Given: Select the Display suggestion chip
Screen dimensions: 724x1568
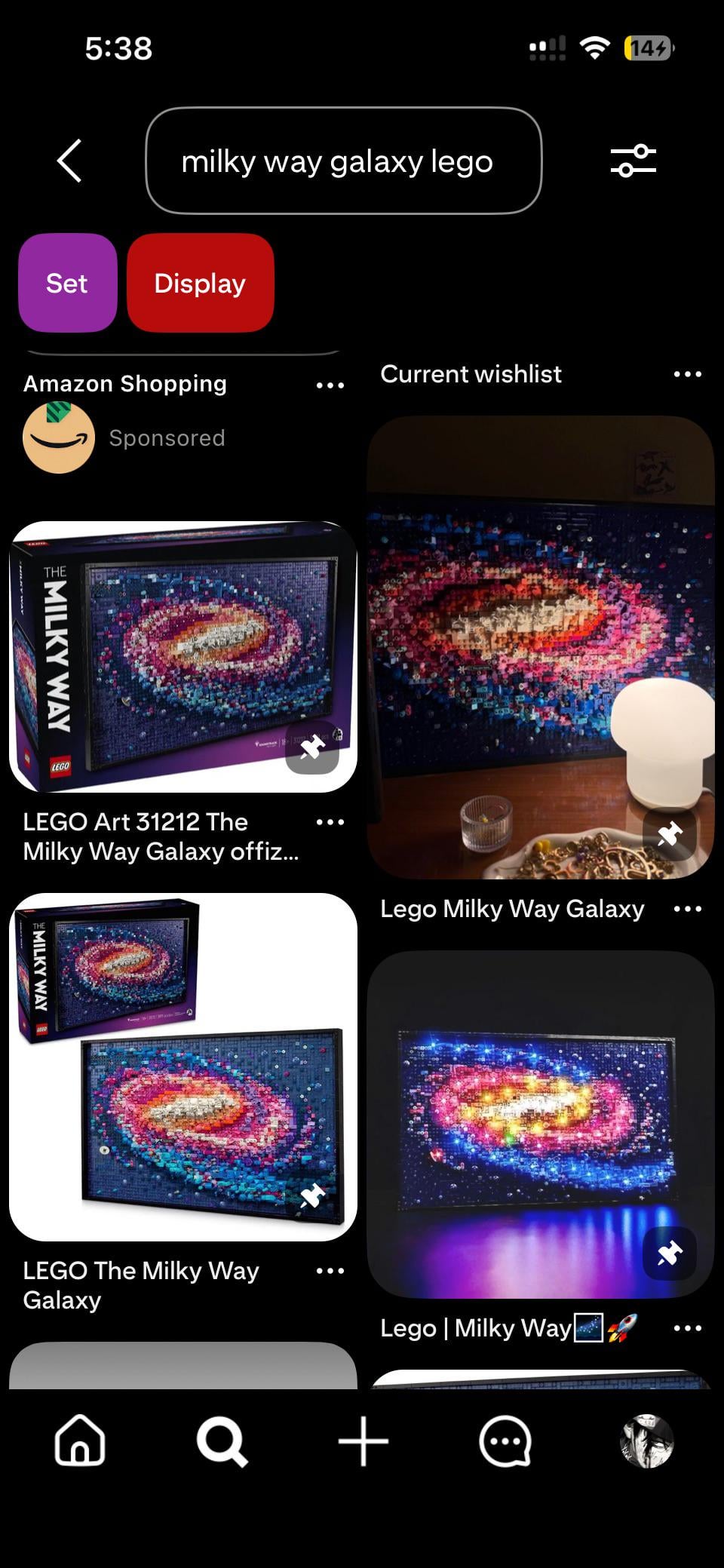Looking at the screenshot, I should [x=200, y=283].
